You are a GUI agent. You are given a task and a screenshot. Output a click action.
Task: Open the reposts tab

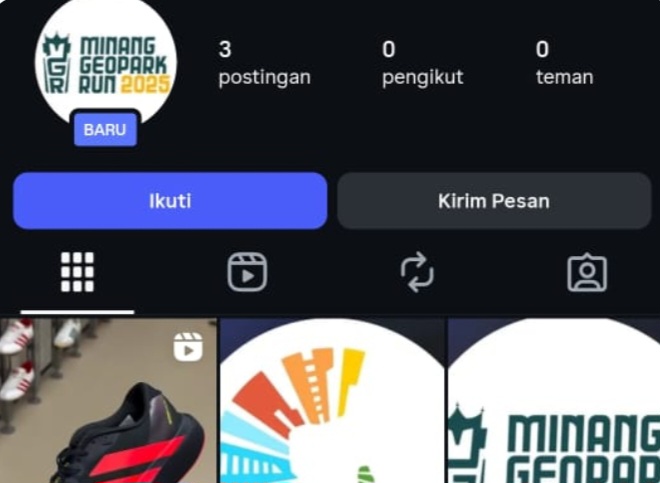tap(417, 272)
